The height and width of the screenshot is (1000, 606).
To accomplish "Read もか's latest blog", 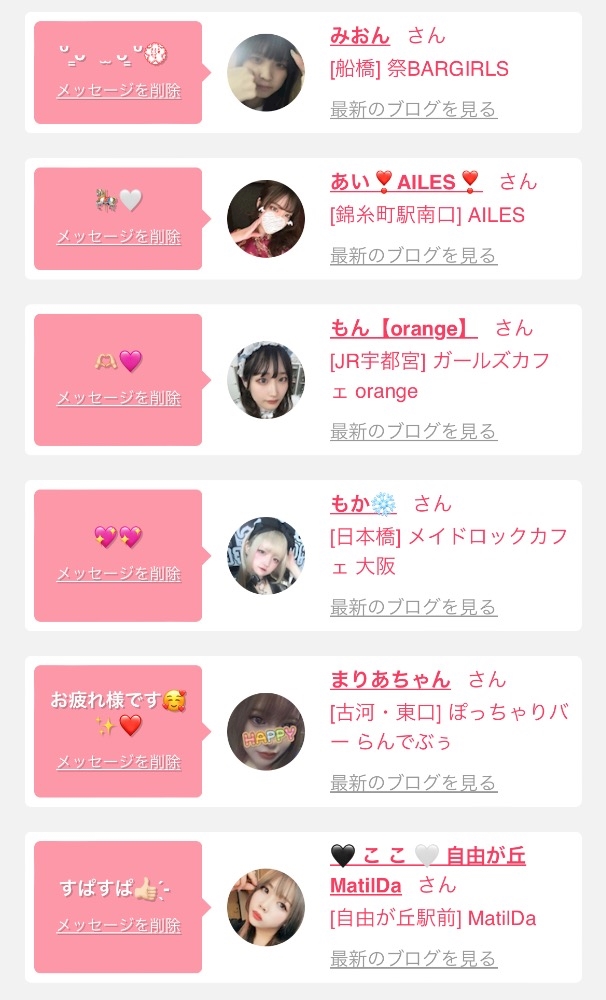I will pyautogui.click(x=413, y=606).
